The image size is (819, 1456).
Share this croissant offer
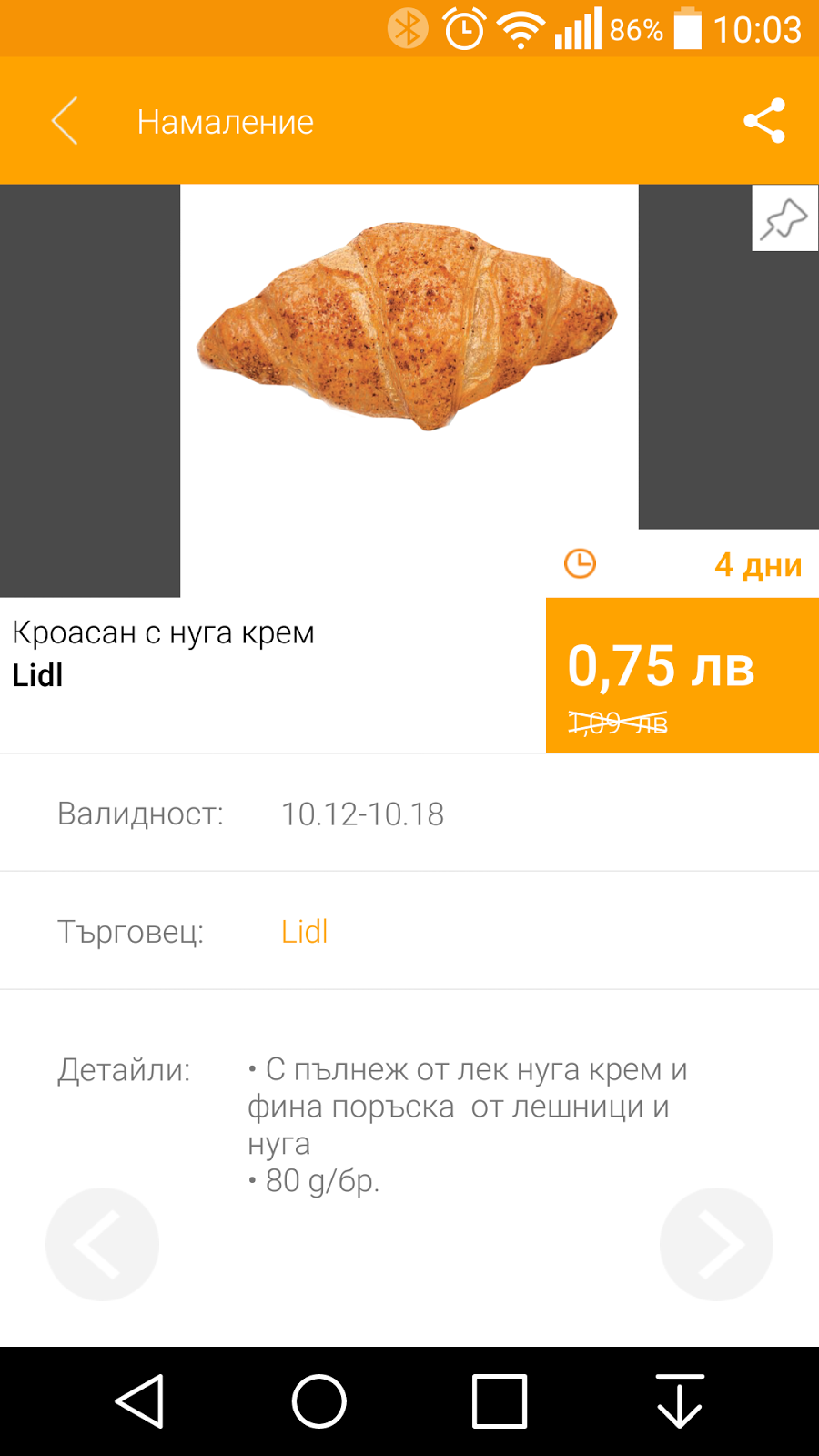tap(763, 121)
